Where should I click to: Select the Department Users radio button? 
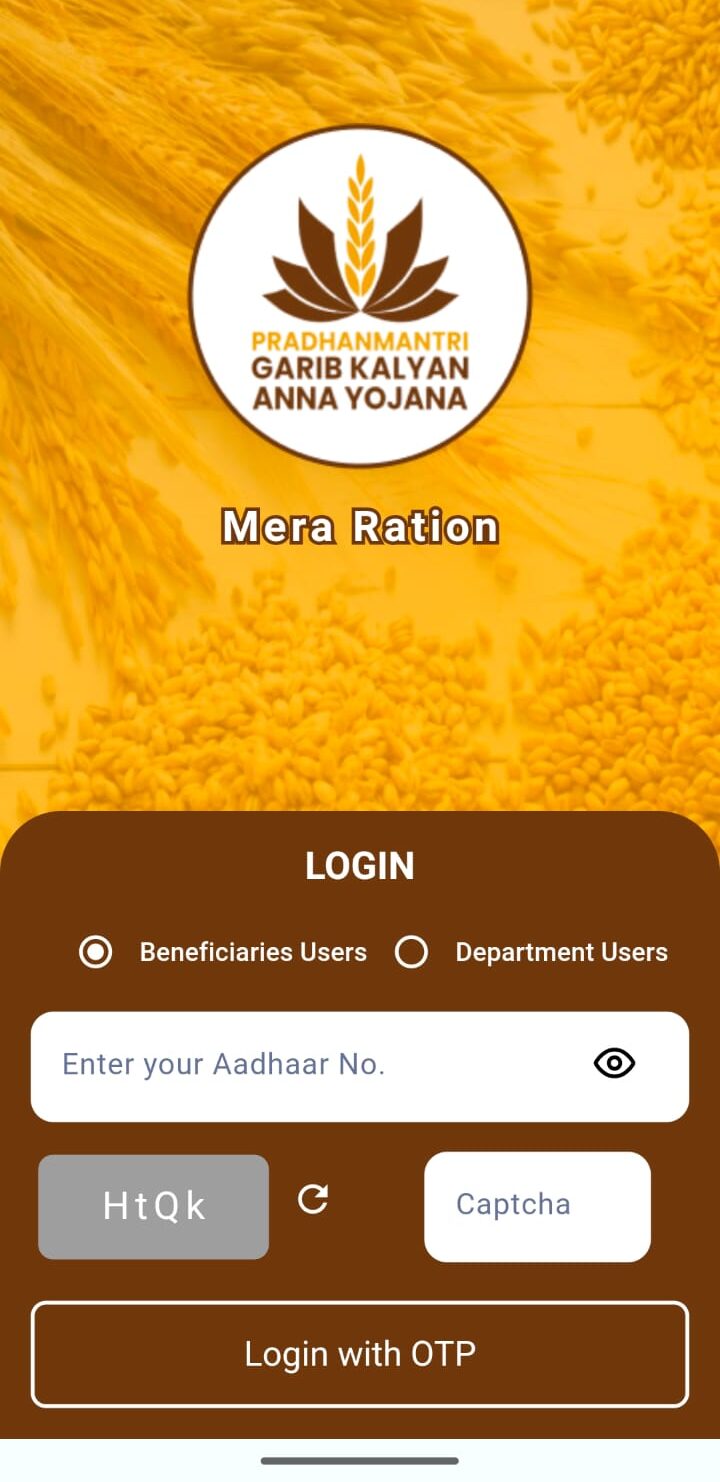tap(412, 952)
